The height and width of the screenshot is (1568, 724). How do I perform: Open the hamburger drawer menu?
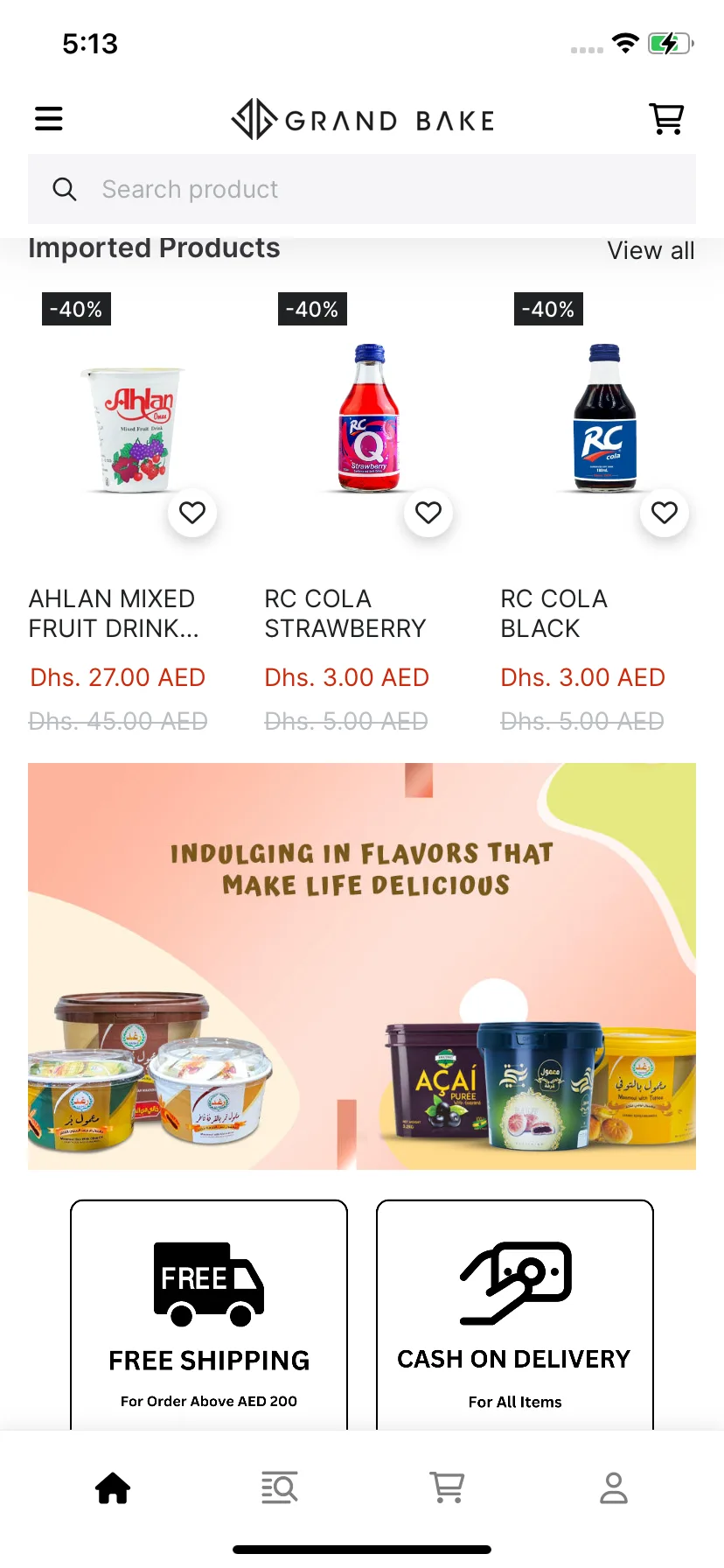click(x=49, y=118)
